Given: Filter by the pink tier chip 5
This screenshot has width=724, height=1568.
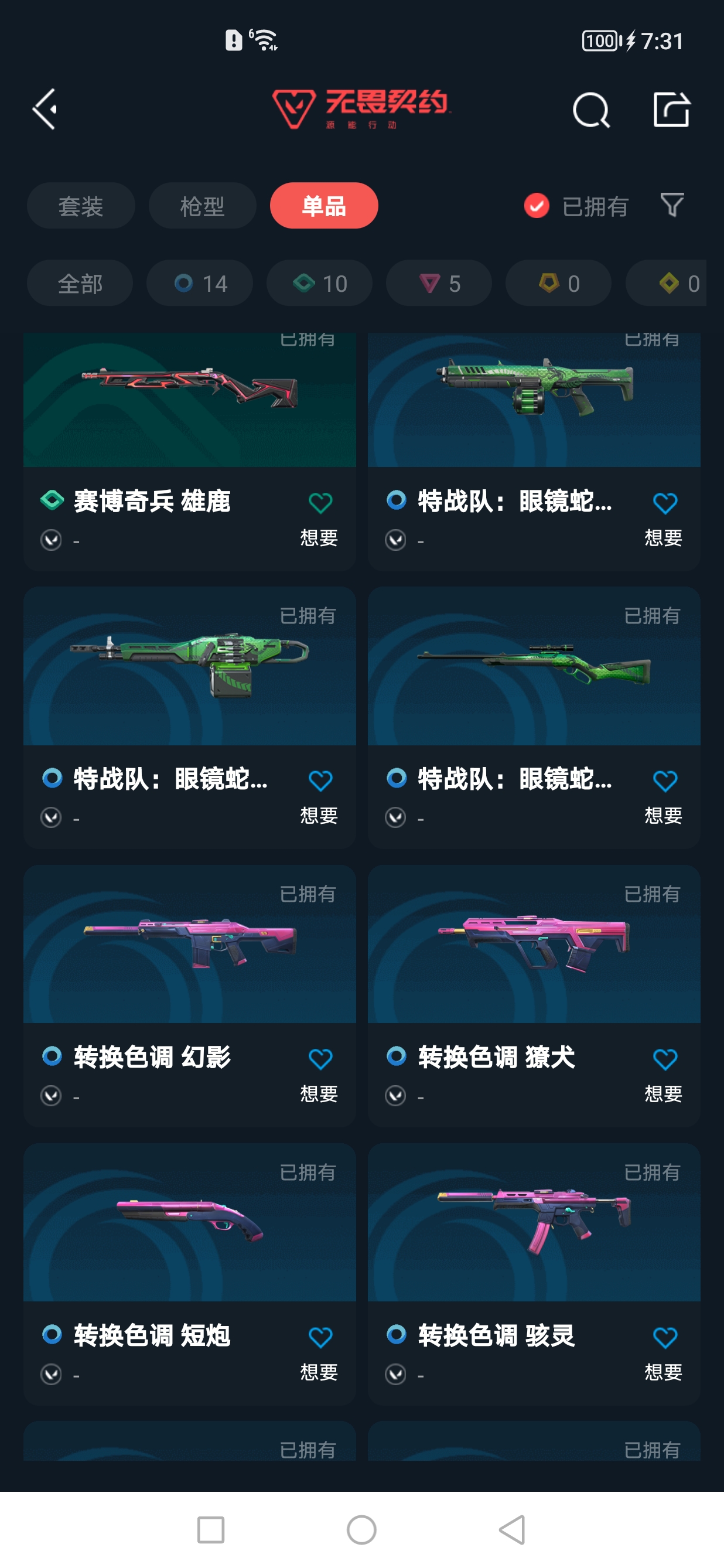Looking at the screenshot, I should click(x=439, y=283).
